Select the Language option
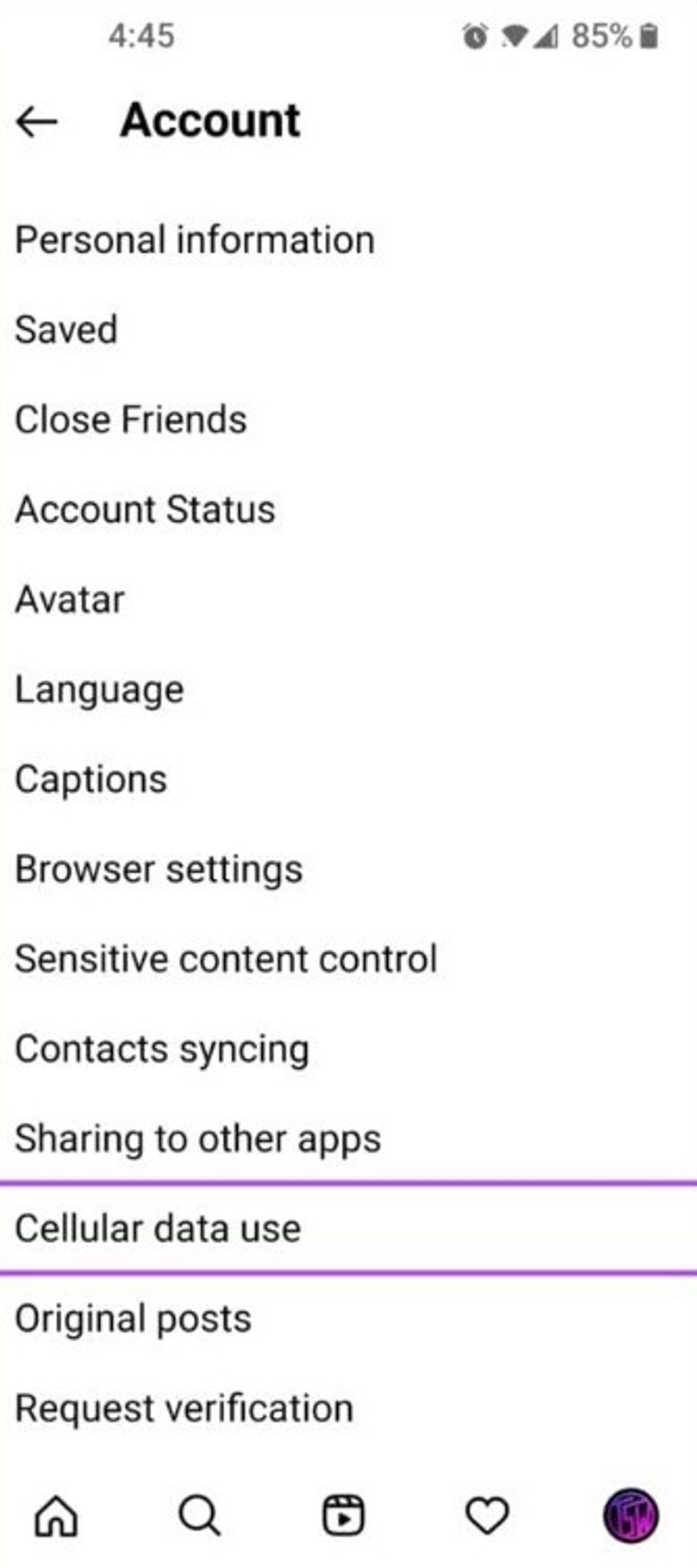697x1568 pixels. [x=100, y=689]
